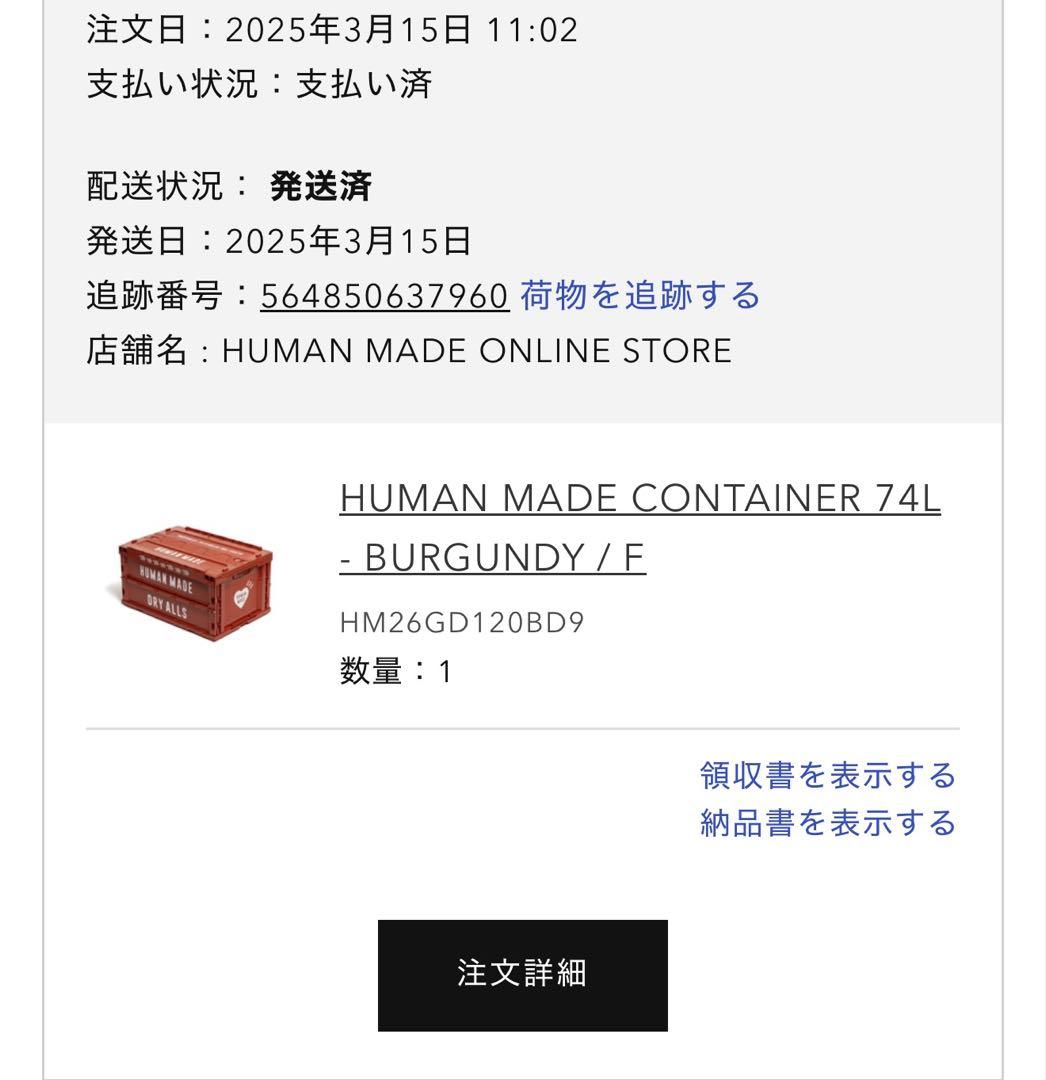Click 荷物を追跡する to track the package
Screen dimensions: 1046x1080
[x=638, y=296]
